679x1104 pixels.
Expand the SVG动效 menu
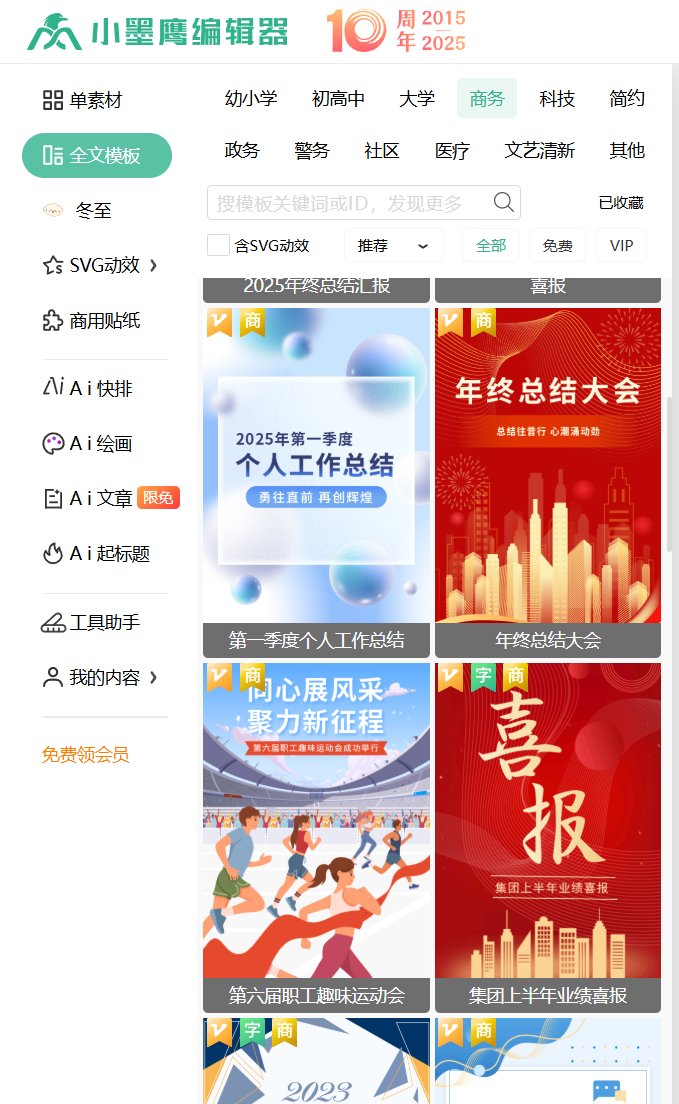[x=100, y=265]
